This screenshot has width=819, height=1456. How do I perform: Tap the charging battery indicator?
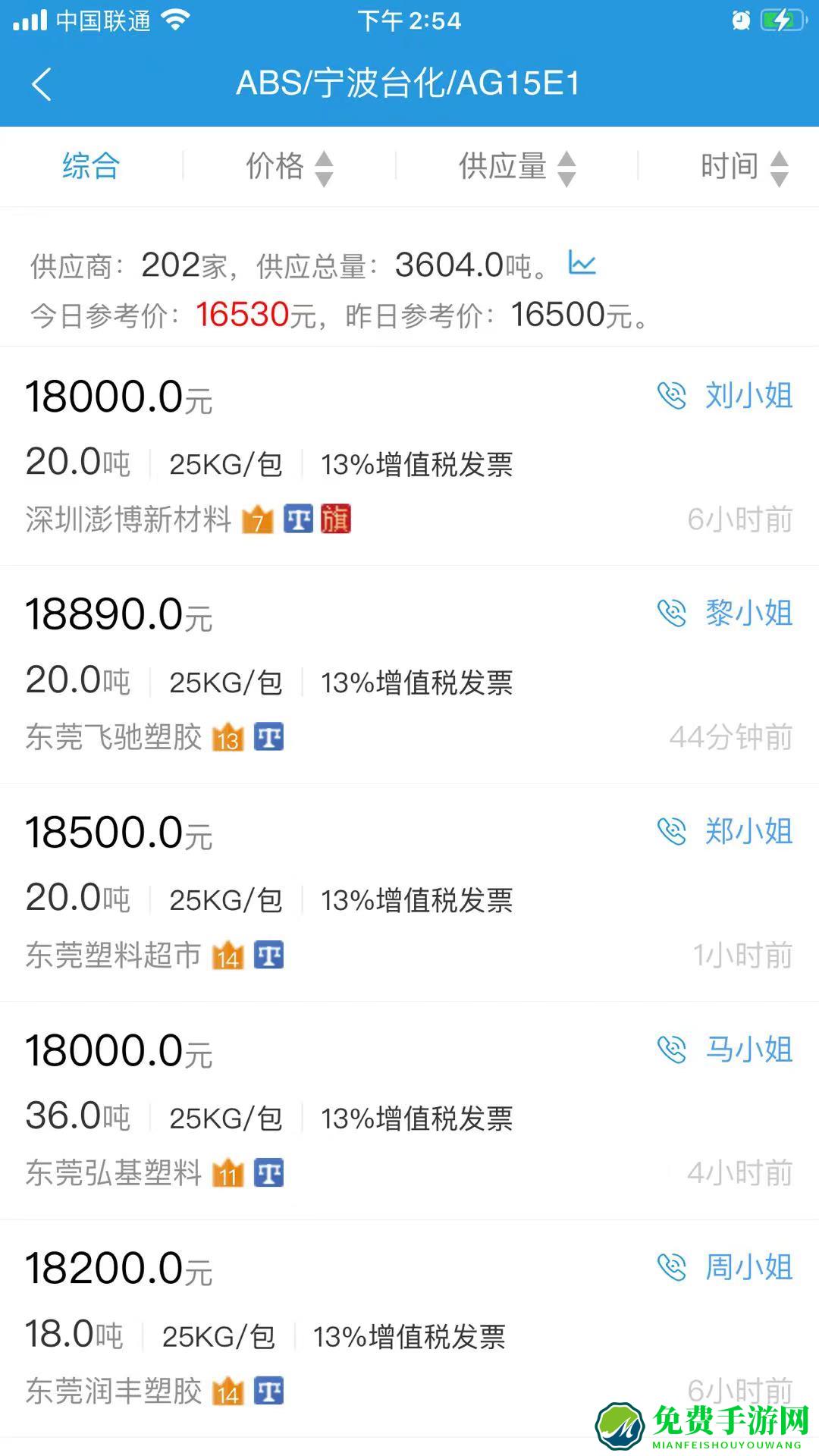pos(781,20)
